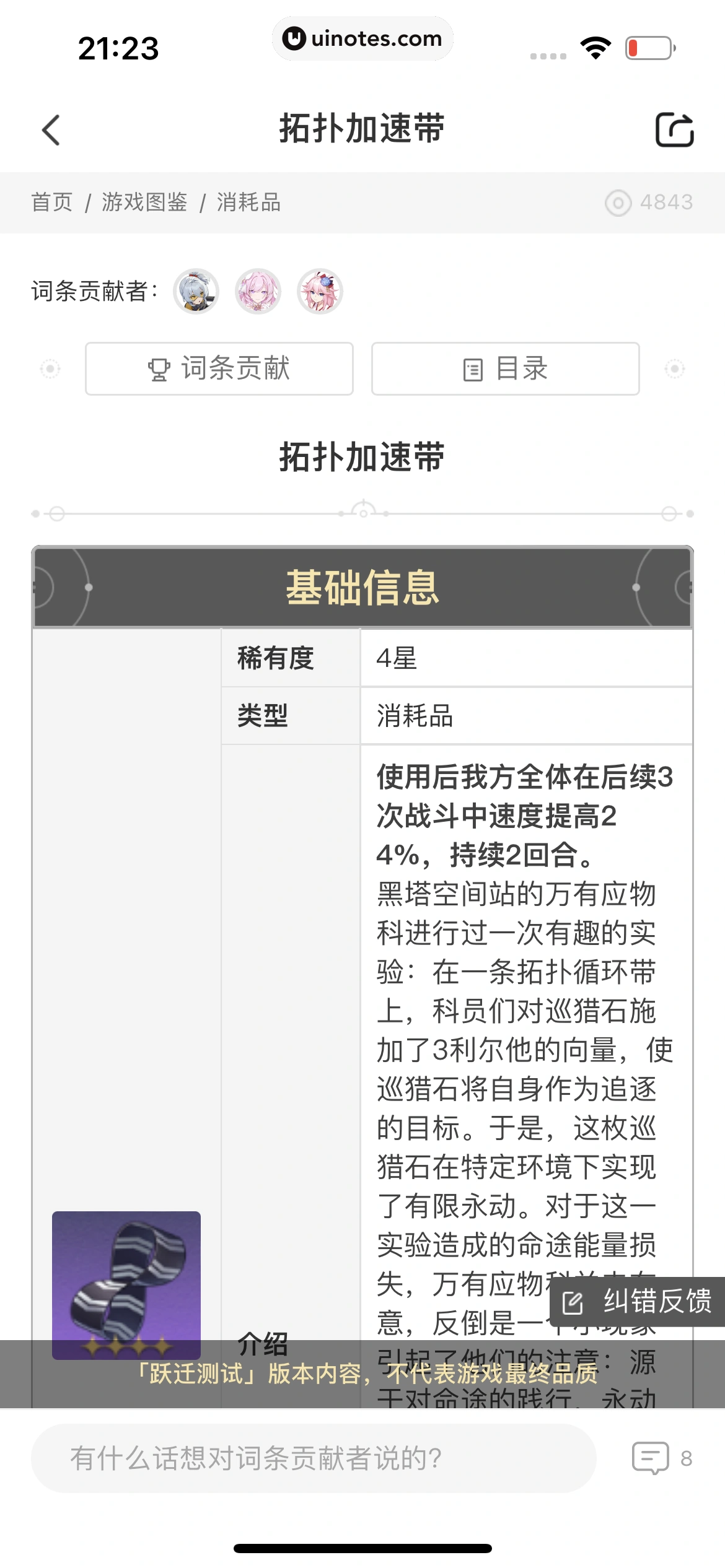View the third contributor avatar
This screenshot has height=1568, width=725.
tap(320, 291)
